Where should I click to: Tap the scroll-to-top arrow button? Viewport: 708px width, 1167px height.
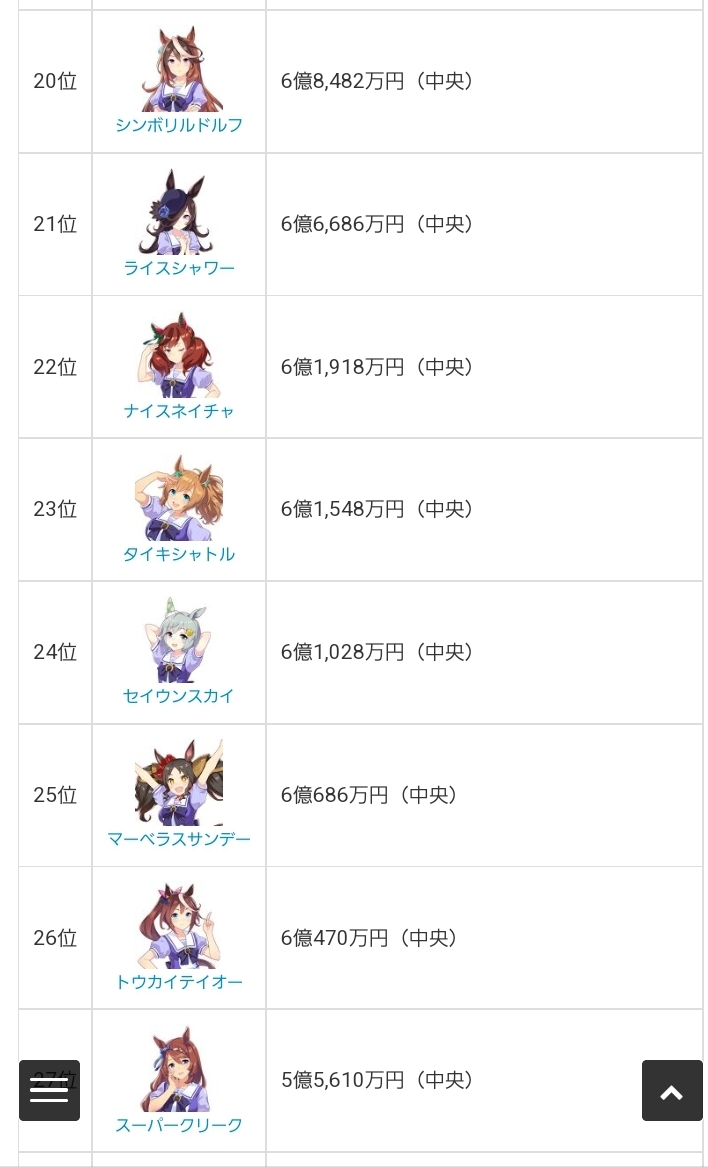click(672, 1090)
